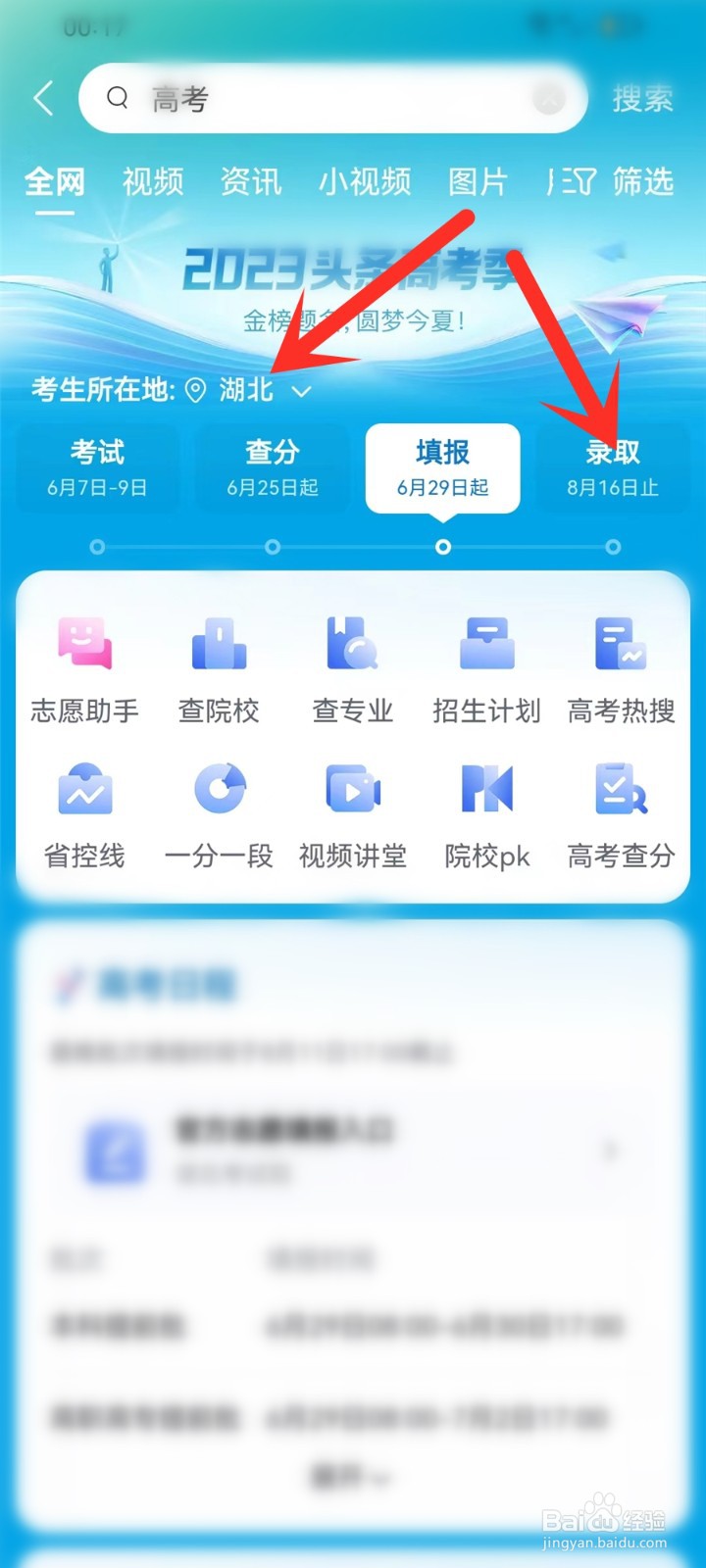The height and width of the screenshot is (1568, 706).
Task: Click the timeline dot under 查分
Action: (273, 547)
